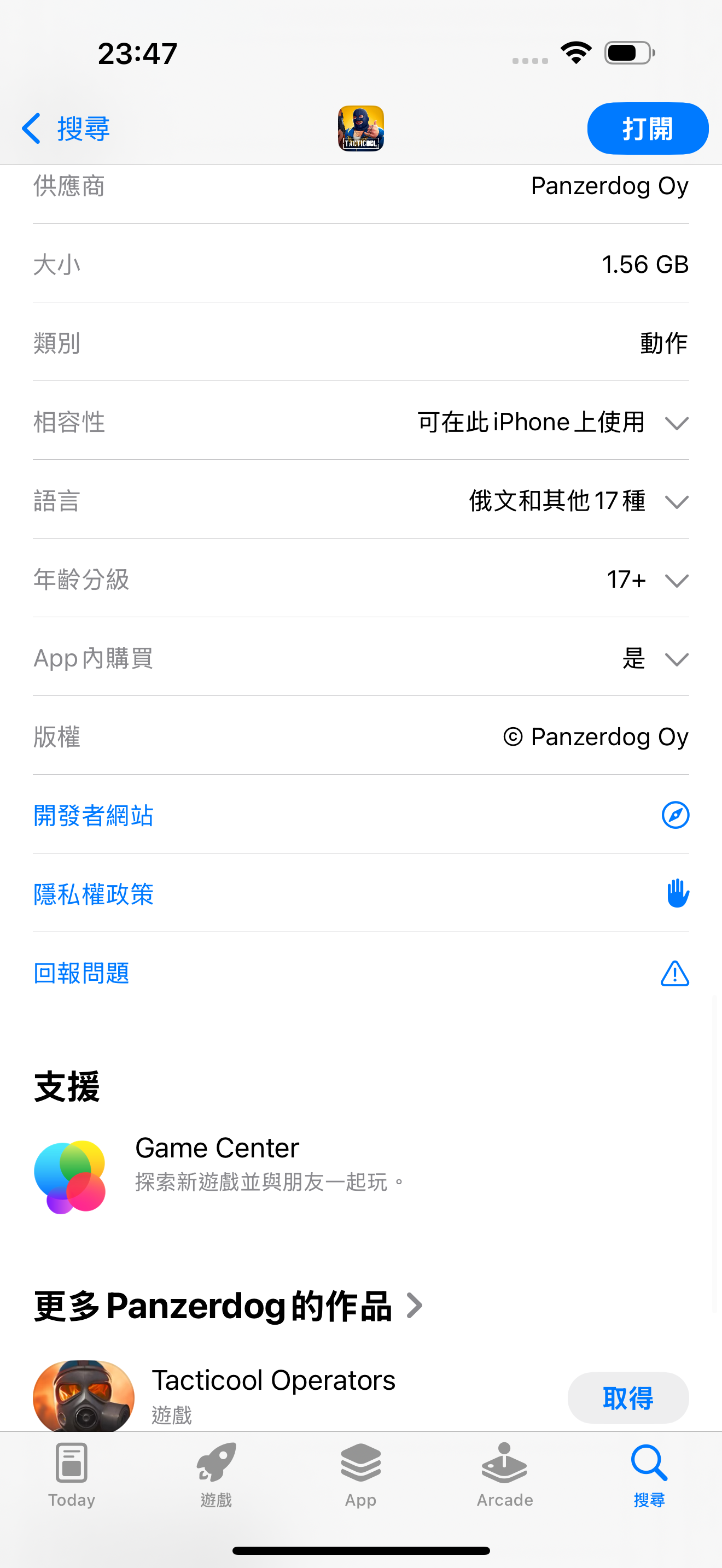The width and height of the screenshot is (722, 1568).
Task: Open 隱私權政策 link
Action: 95,893
